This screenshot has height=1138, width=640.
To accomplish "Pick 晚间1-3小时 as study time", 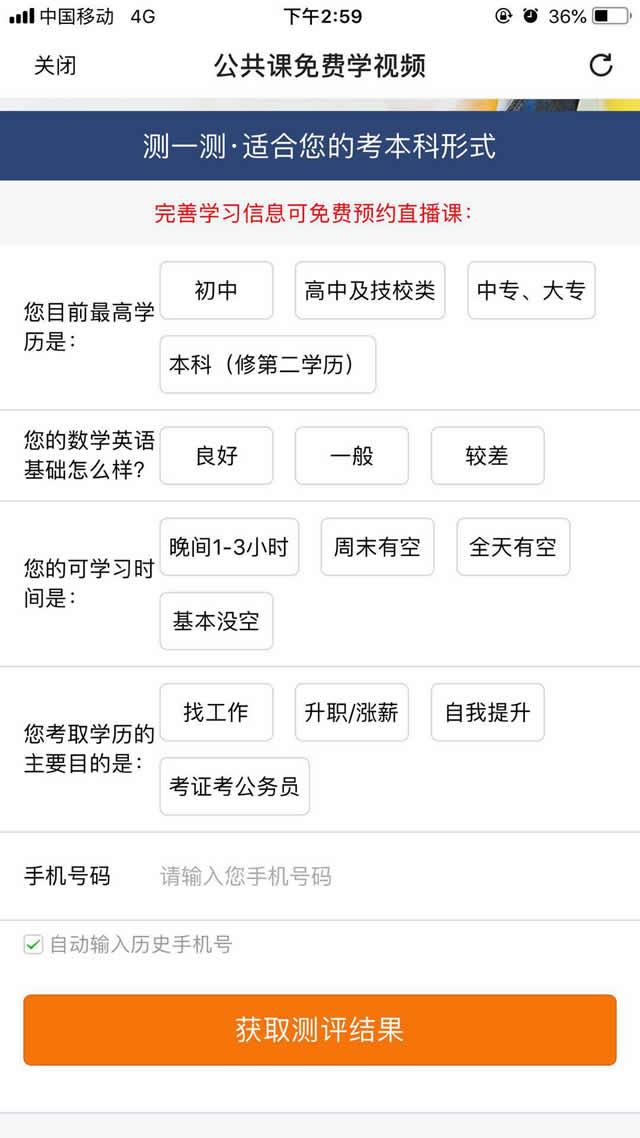I will [x=229, y=547].
